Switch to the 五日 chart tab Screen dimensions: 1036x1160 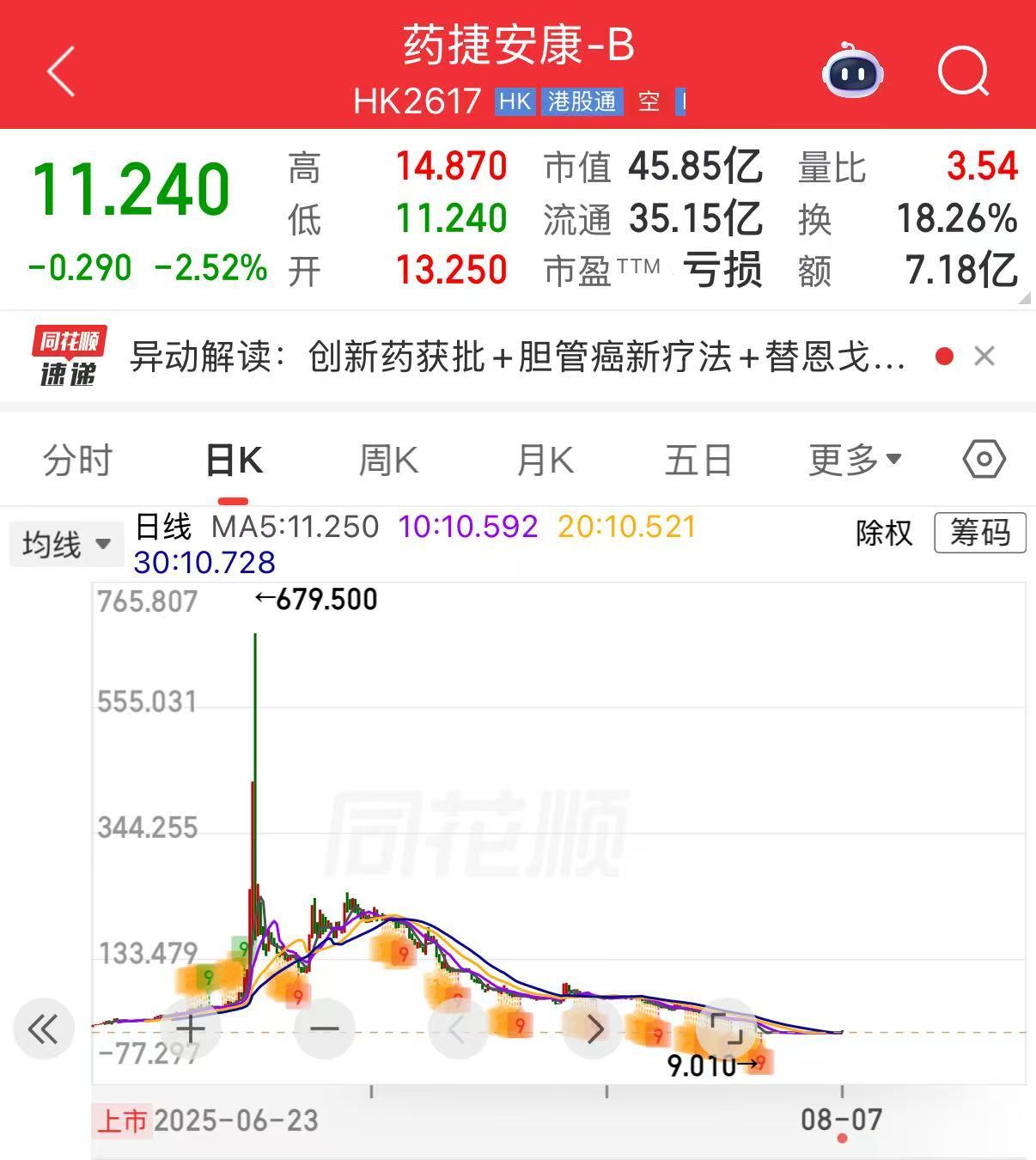[x=698, y=461]
